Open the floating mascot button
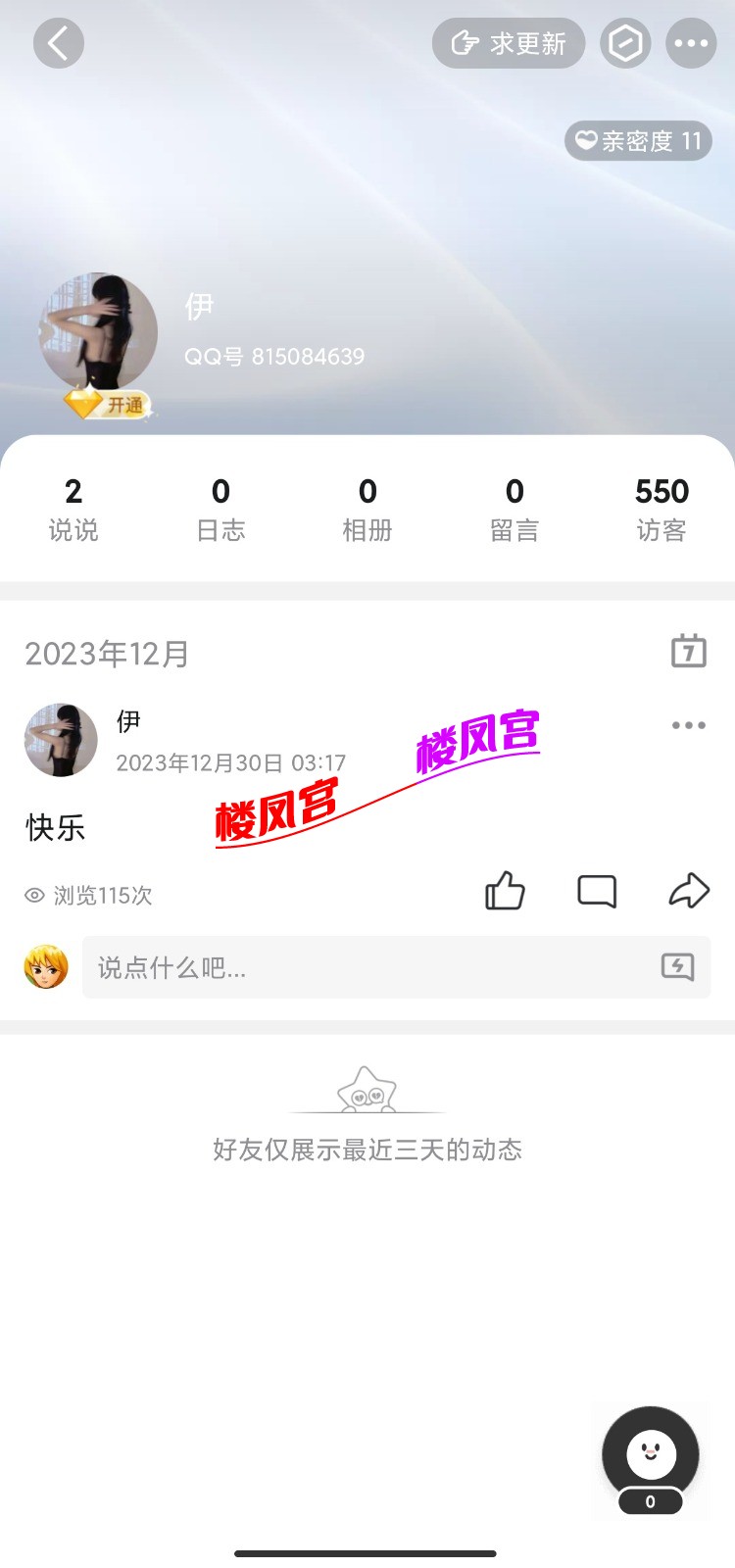735x1568 pixels. tap(651, 1456)
